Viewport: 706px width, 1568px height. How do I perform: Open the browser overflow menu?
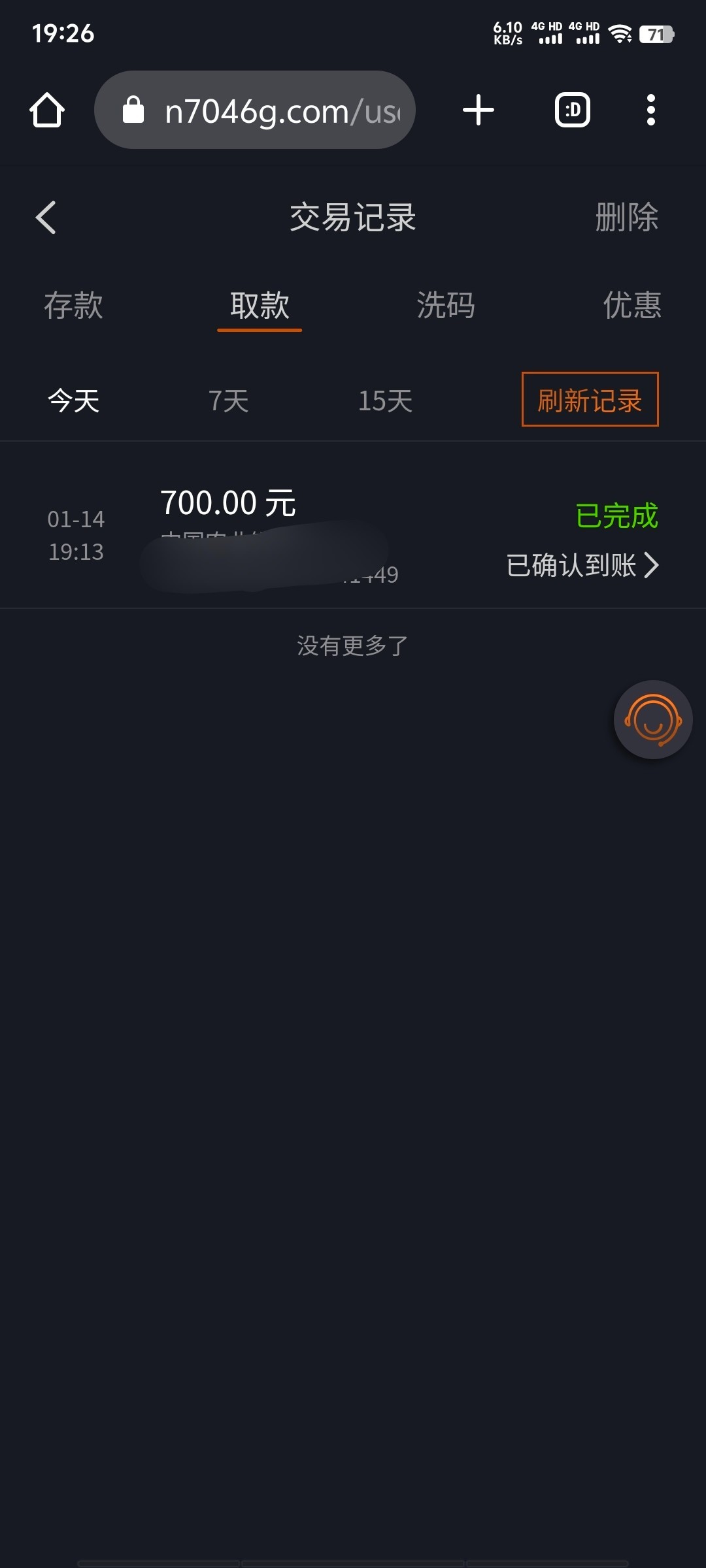tap(650, 110)
